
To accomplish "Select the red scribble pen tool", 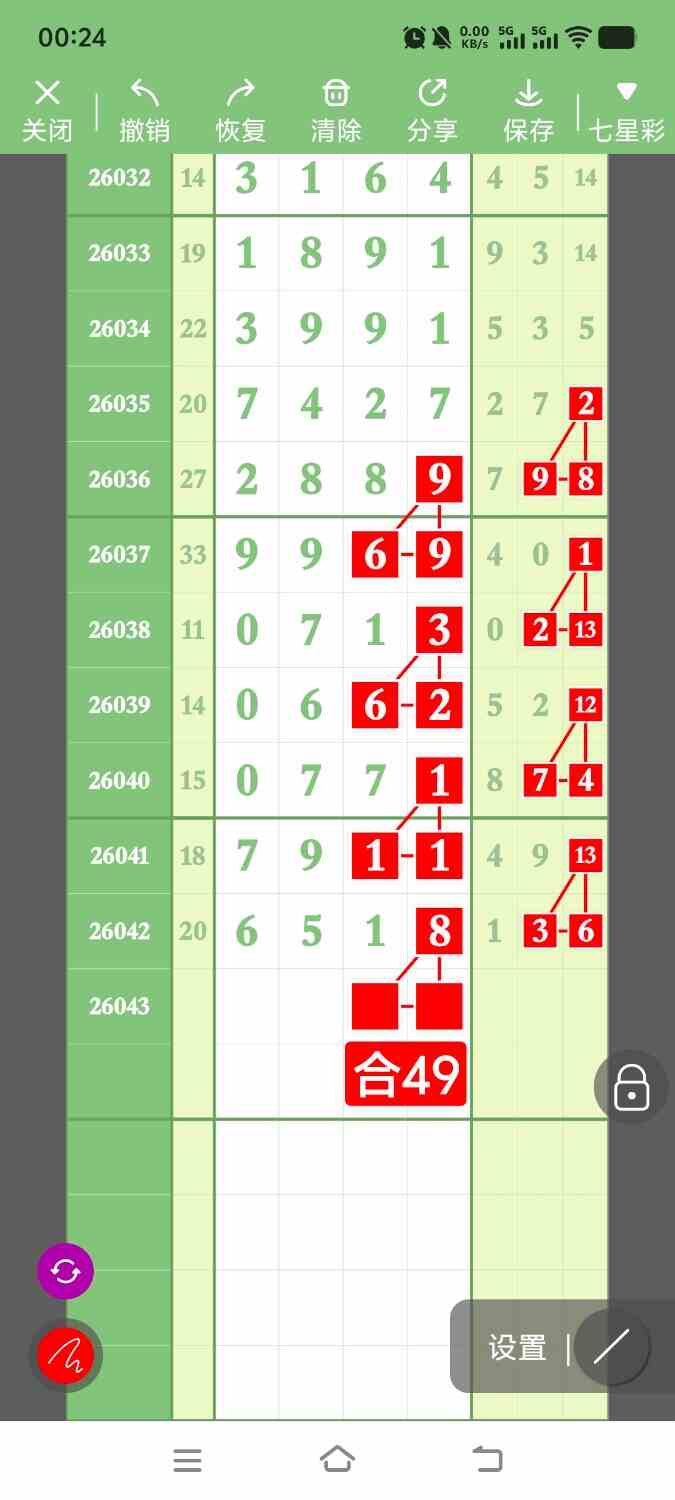I will tap(65, 1356).
